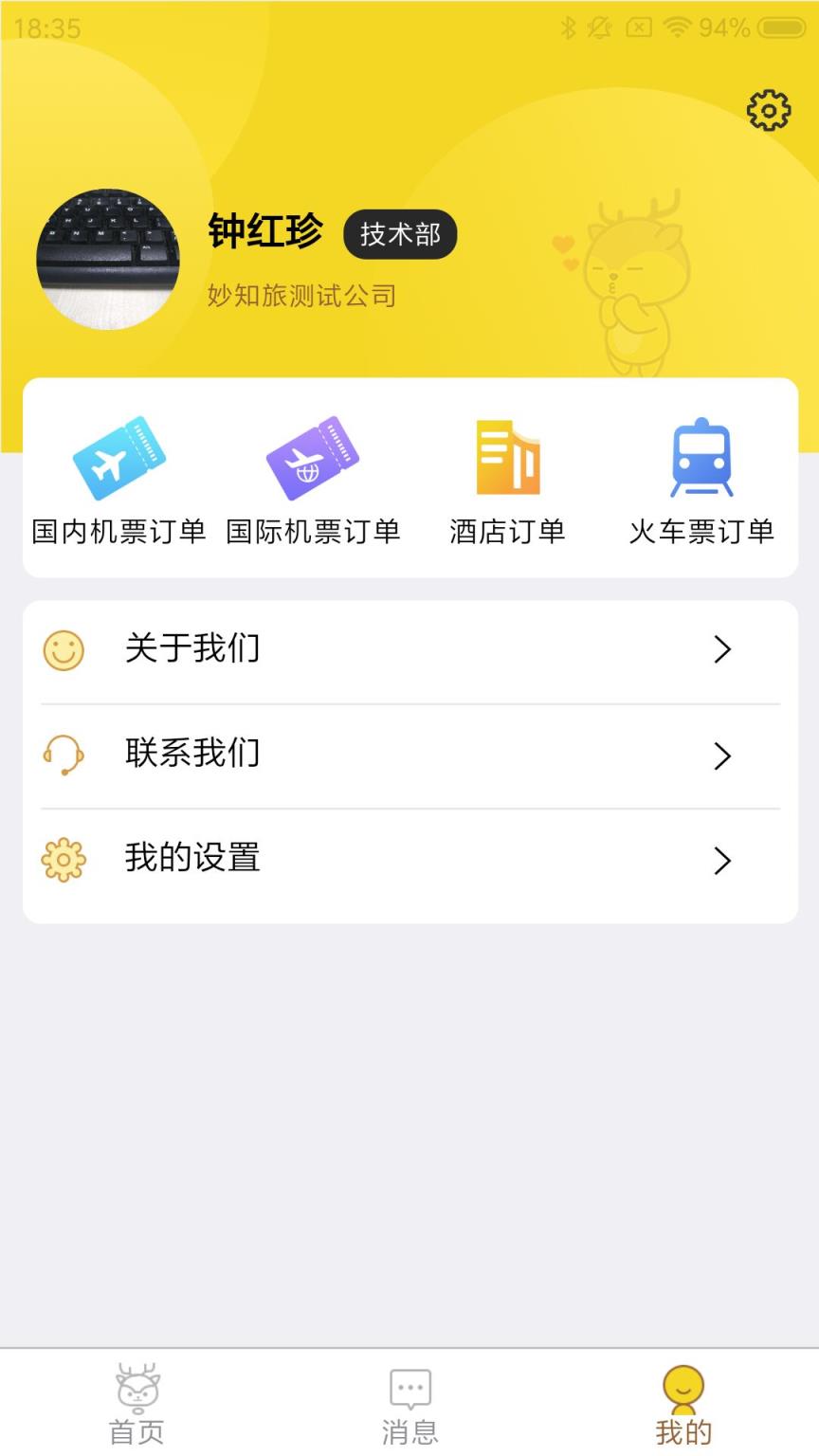Click the chat bubble icon on 消息 tab
The height and width of the screenshot is (1456, 819).
pos(409,1389)
